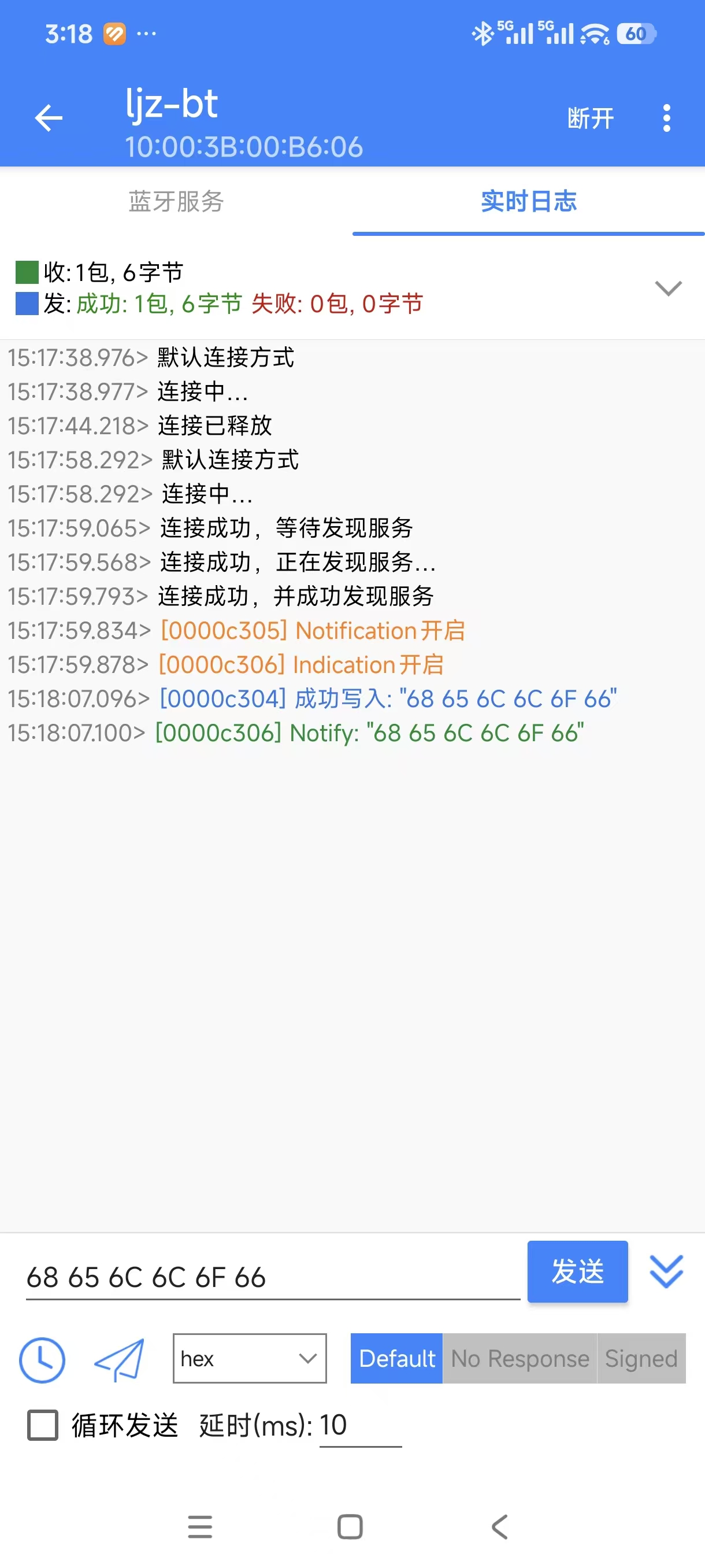Open the three-dot overflow menu
This screenshot has width=705, height=1568.
(667, 118)
